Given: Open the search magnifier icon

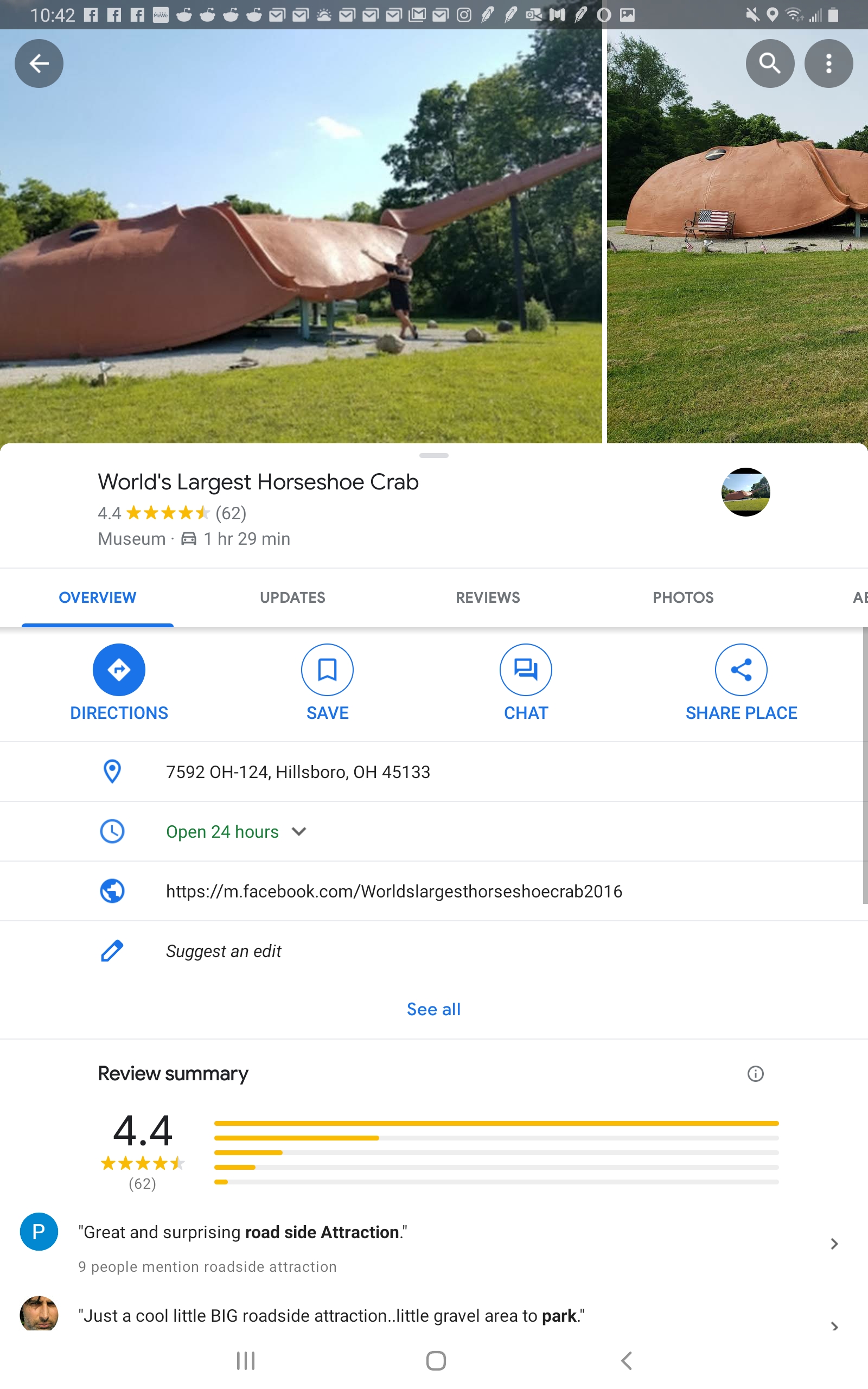Looking at the screenshot, I should 769,63.
